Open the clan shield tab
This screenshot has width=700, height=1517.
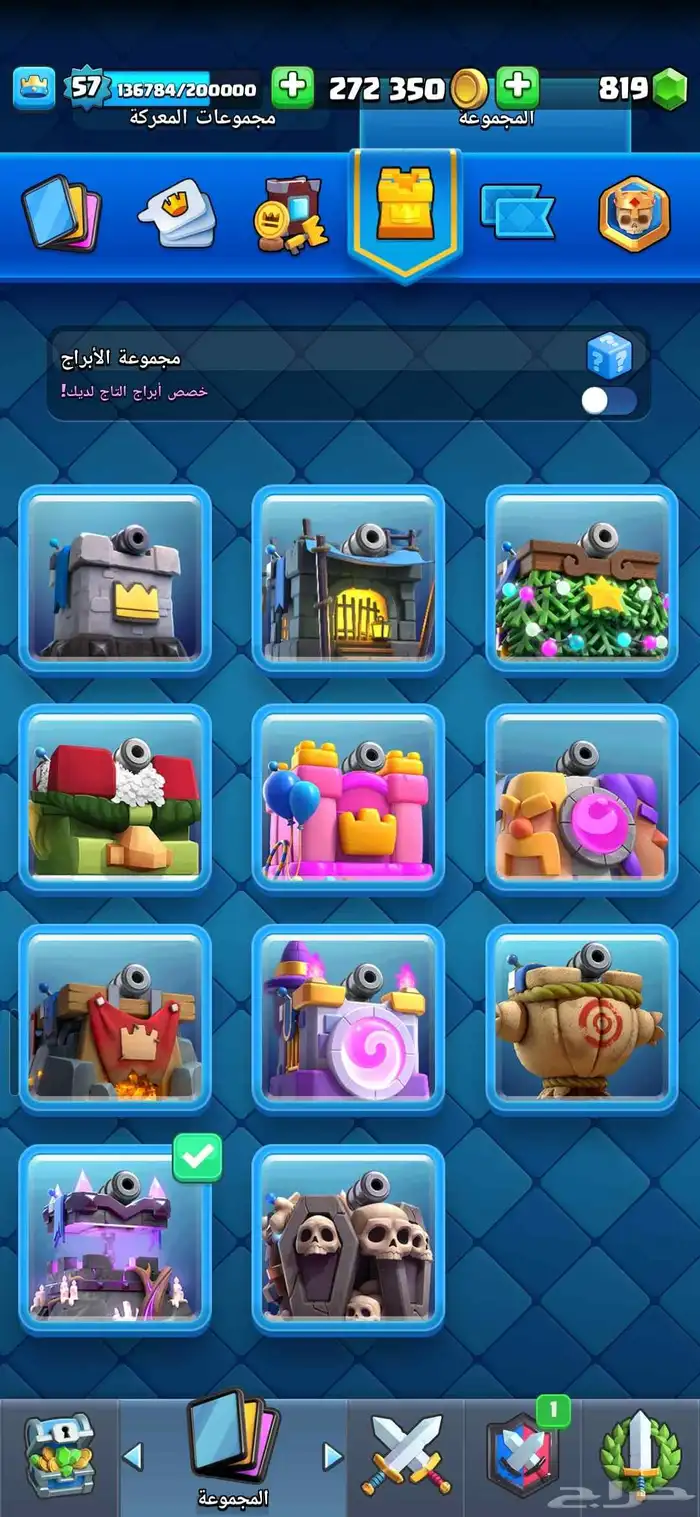pos(522,1455)
